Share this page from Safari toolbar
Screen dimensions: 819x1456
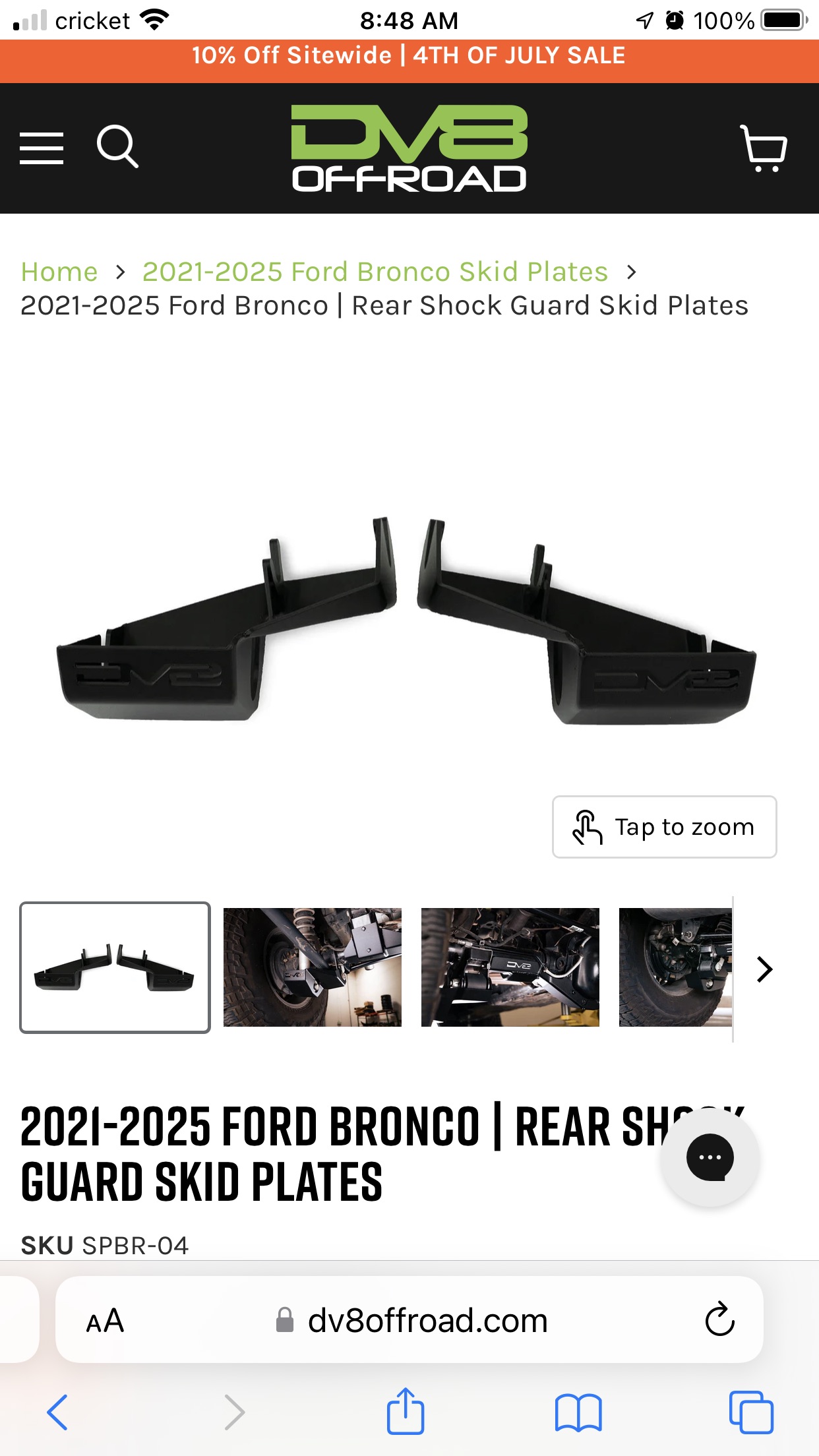coord(405,1411)
